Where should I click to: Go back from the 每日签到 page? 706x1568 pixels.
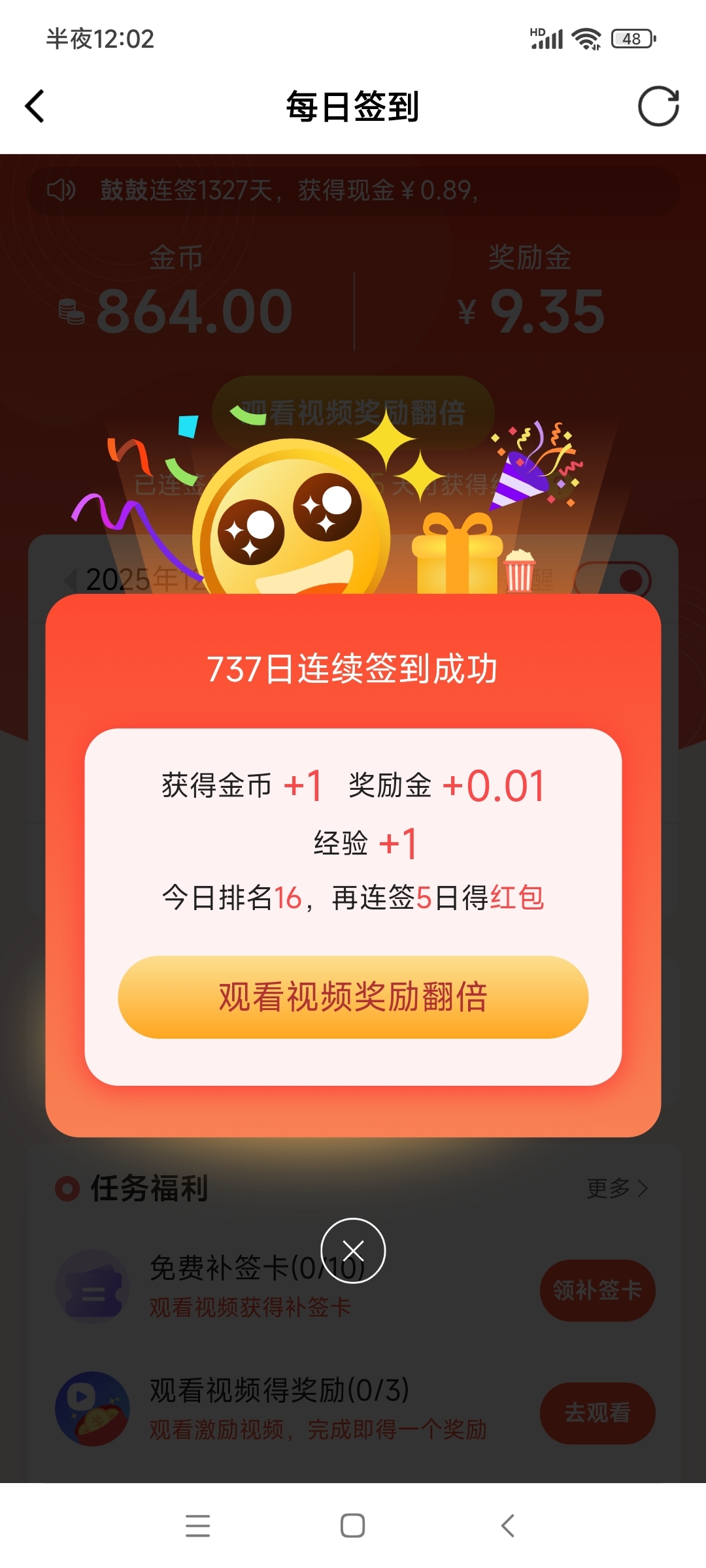35,106
